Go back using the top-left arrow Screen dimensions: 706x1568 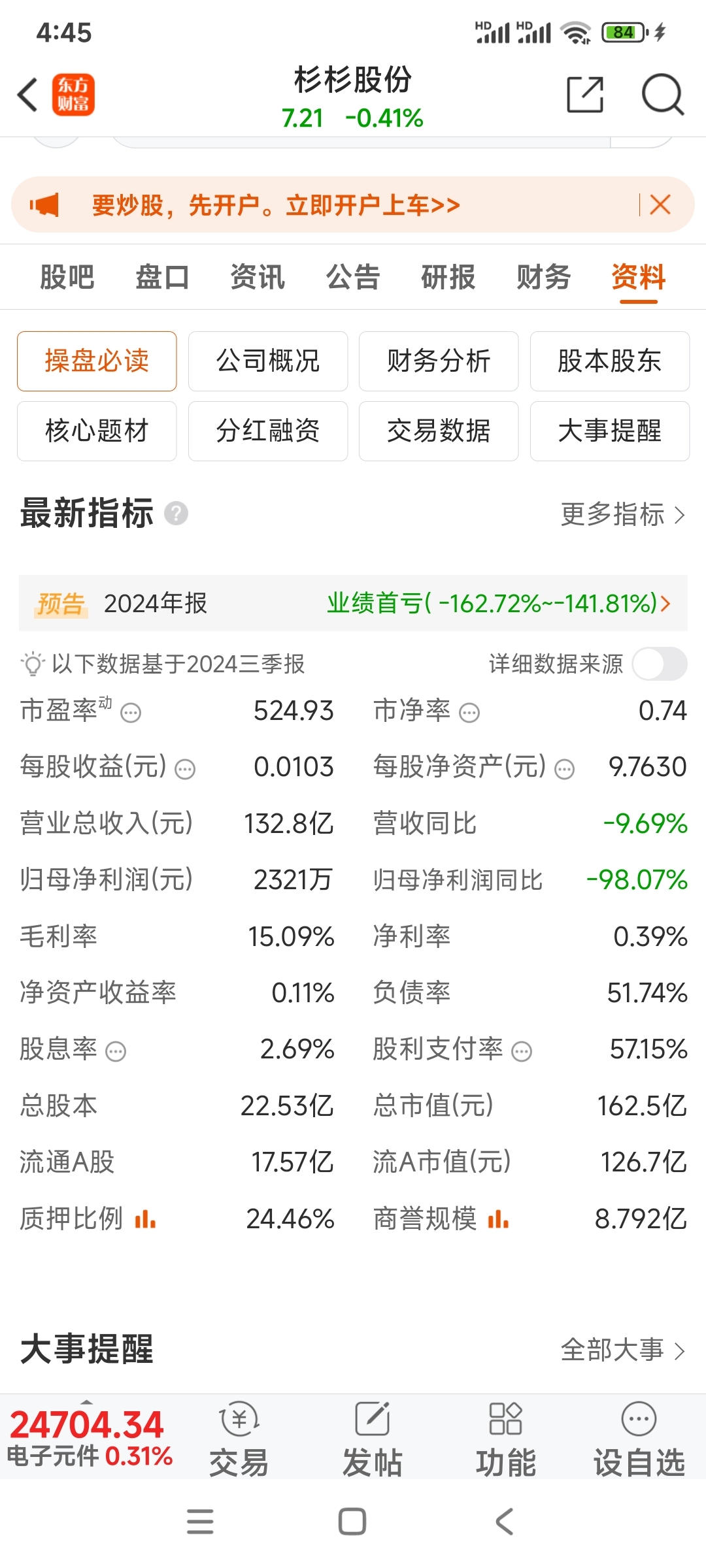(27, 95)
